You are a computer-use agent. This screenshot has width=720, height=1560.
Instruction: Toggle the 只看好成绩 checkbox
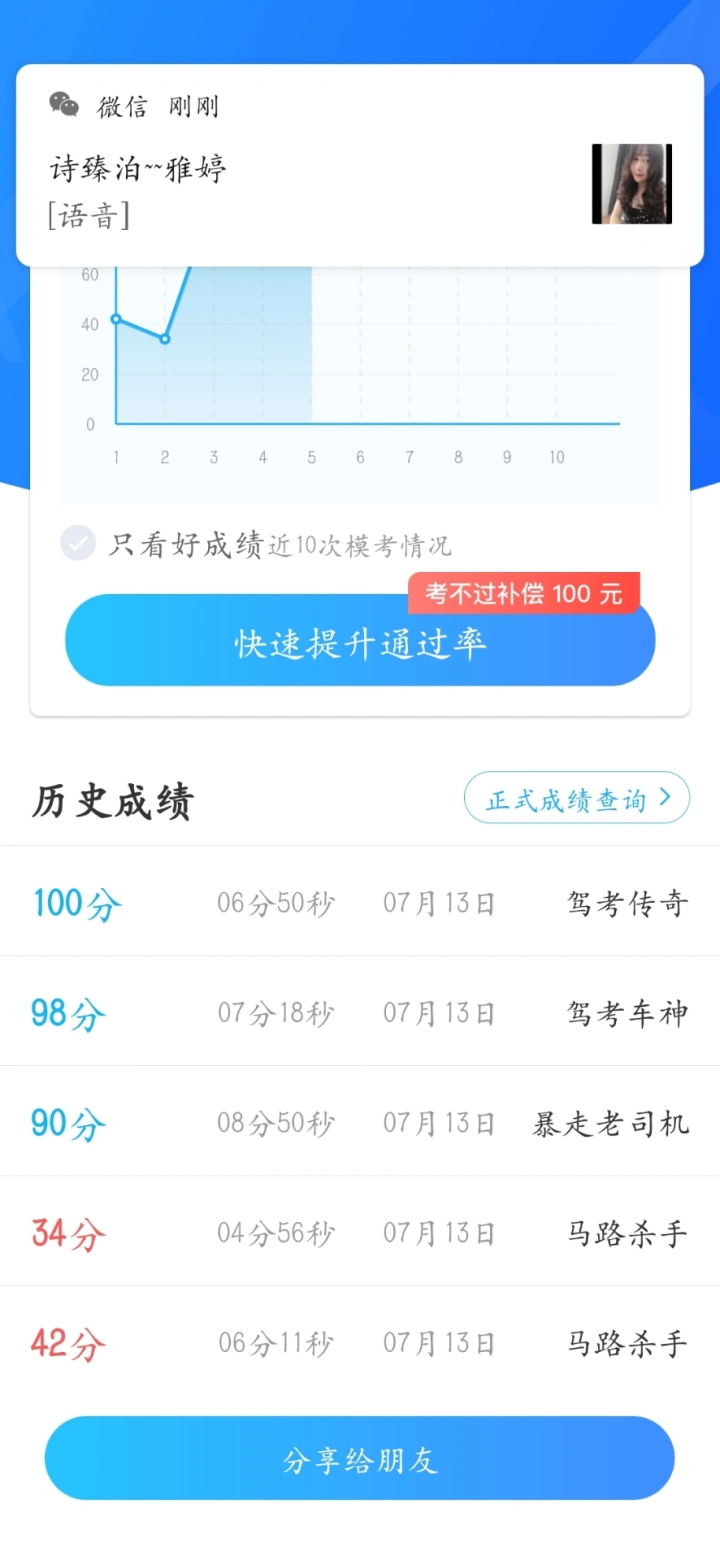click(x=78, y=544)
